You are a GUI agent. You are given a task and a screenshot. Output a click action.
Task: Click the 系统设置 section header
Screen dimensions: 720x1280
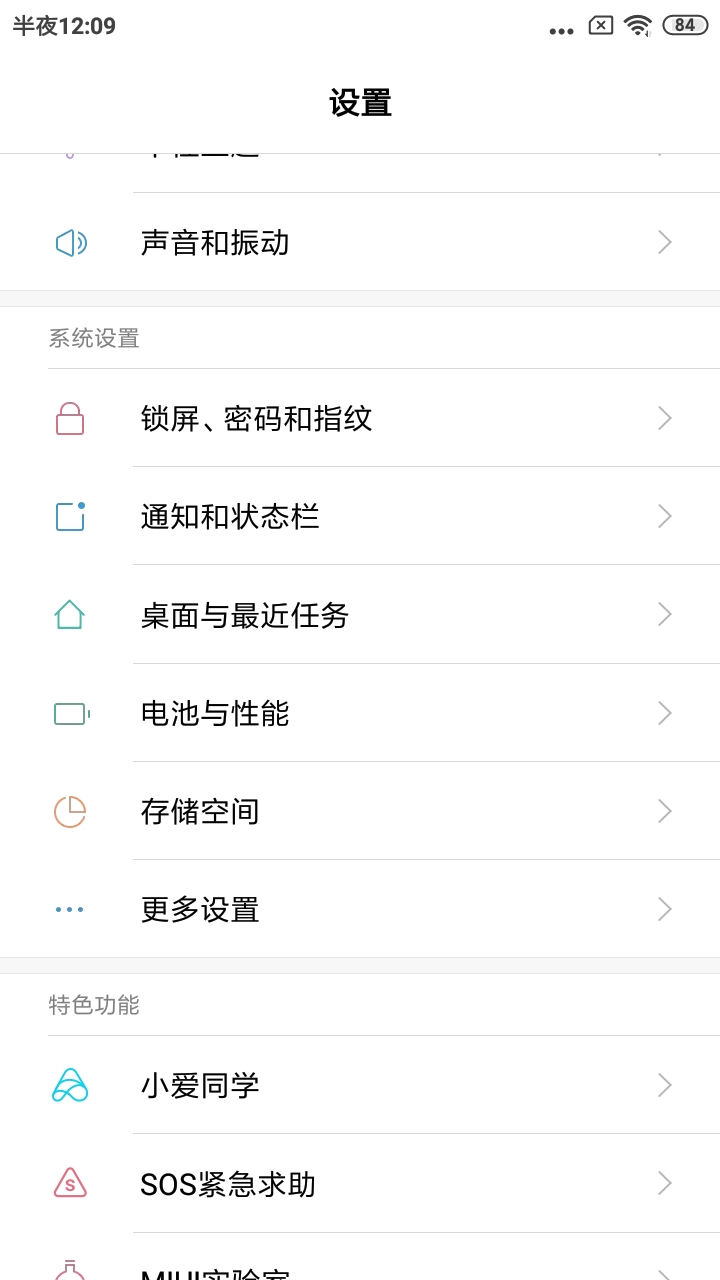pyautogui.click(x=94, y=338)
